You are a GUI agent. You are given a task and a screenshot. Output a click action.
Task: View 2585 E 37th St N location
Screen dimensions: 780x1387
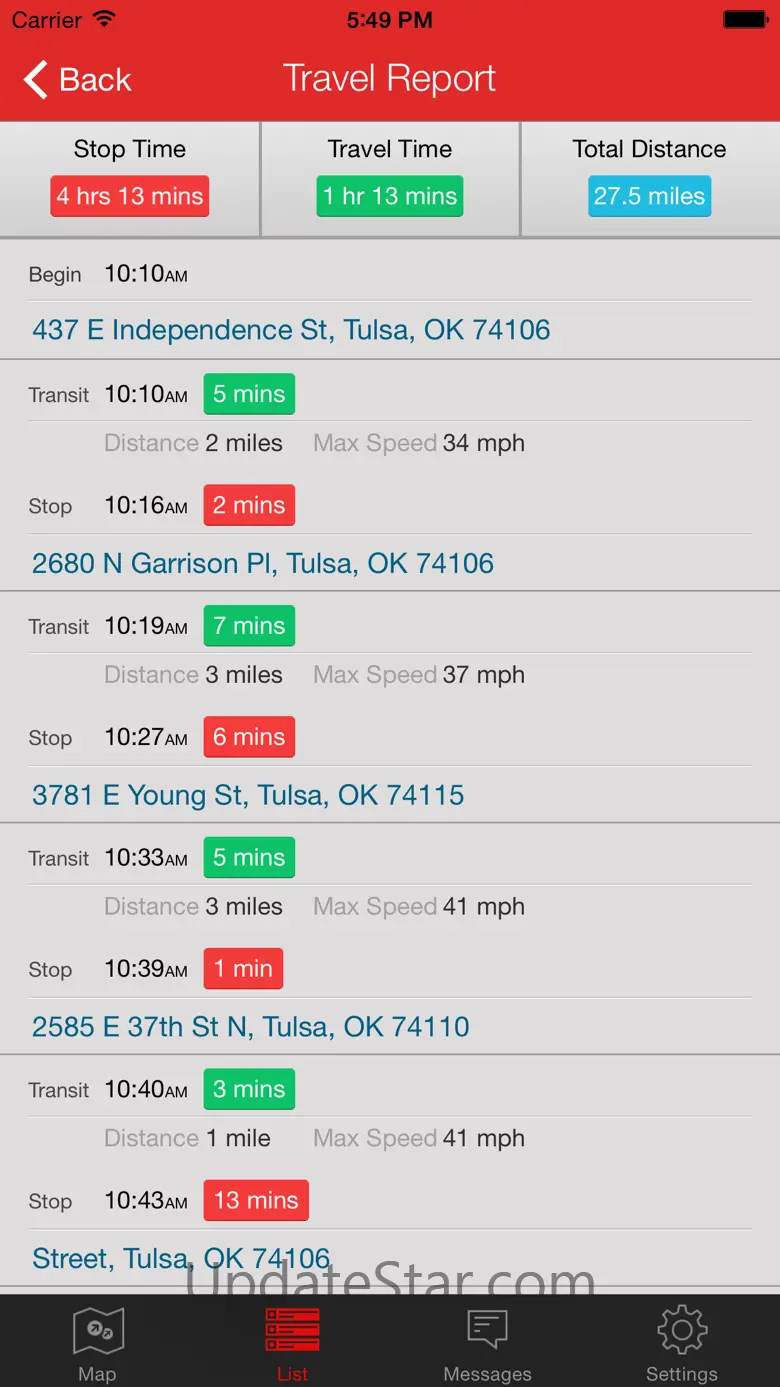coord(251,1027)
